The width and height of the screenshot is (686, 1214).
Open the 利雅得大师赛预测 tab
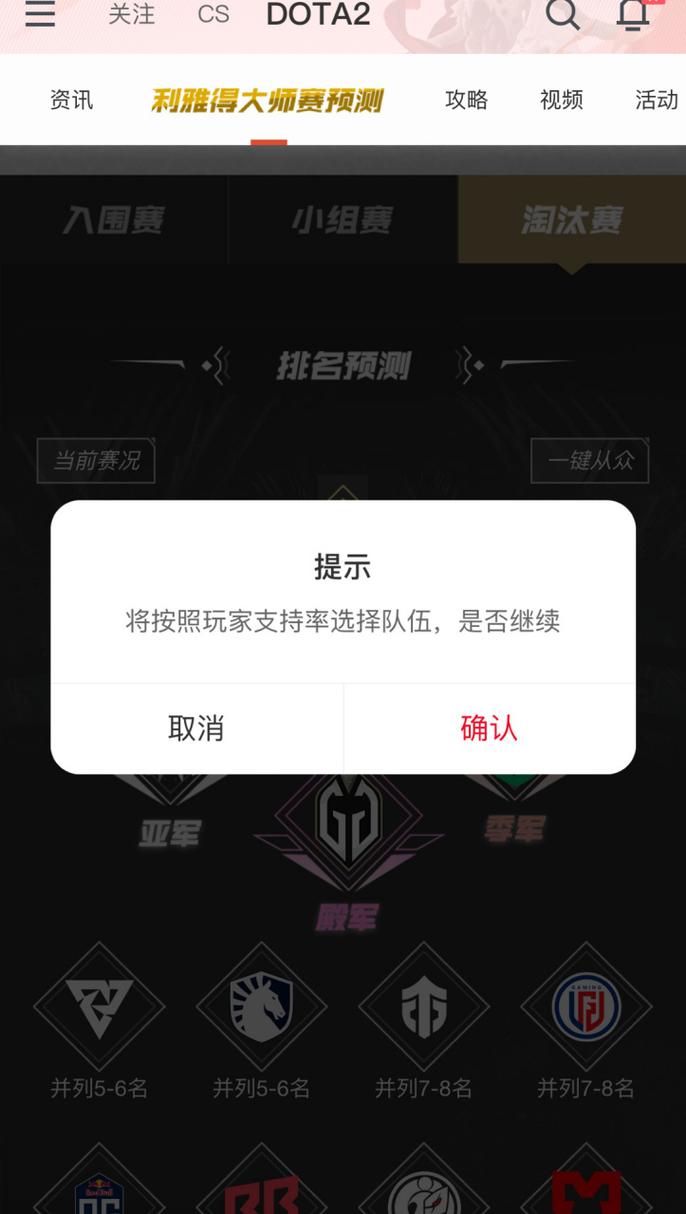tap(268, 100)
